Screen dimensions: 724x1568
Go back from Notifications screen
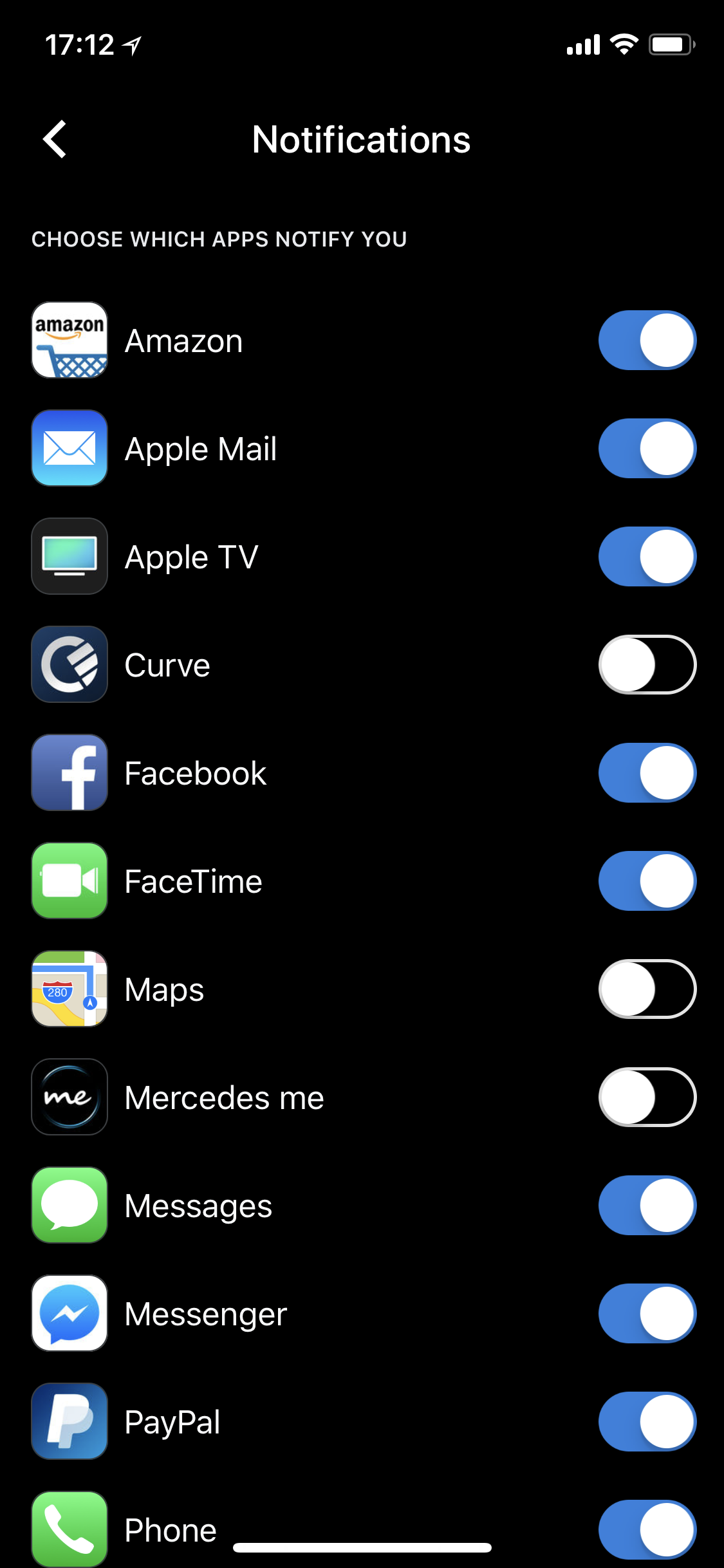pyautogui.click(x=55, y=139)
